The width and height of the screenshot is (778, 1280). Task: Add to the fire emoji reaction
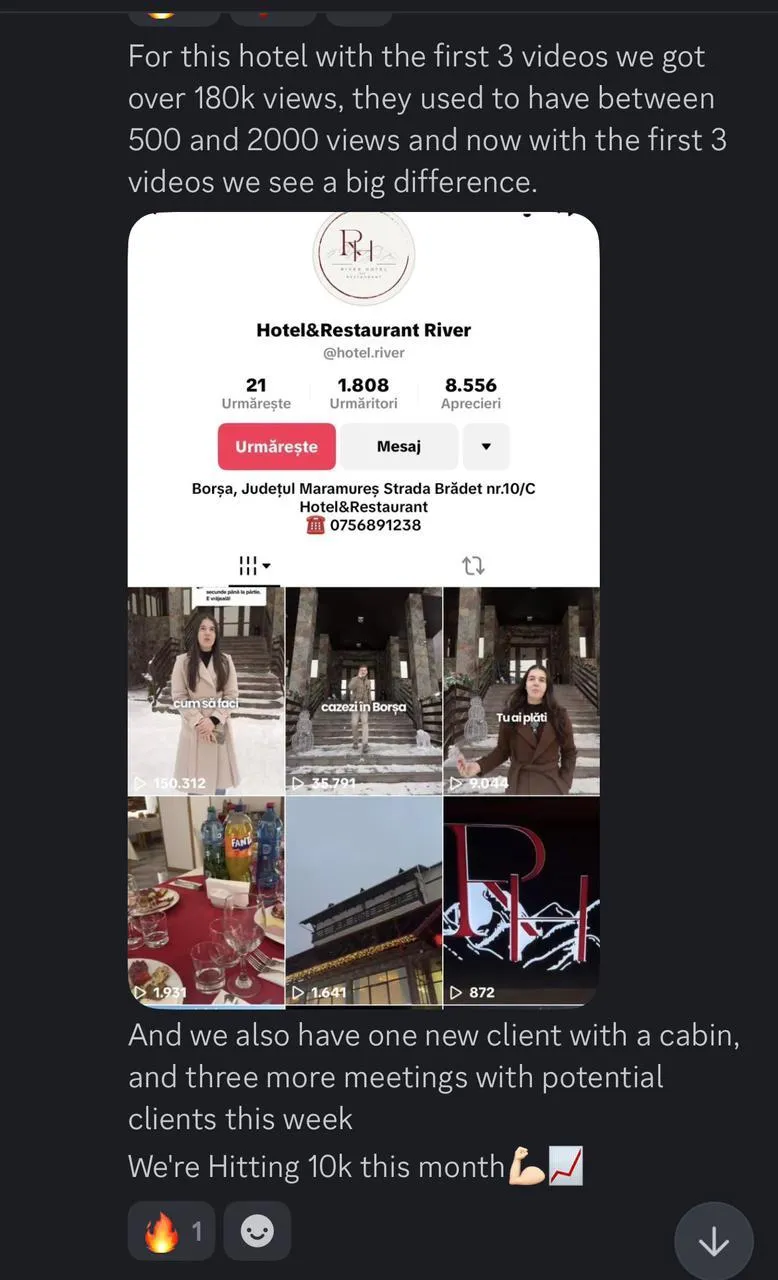click(171, 1230)
